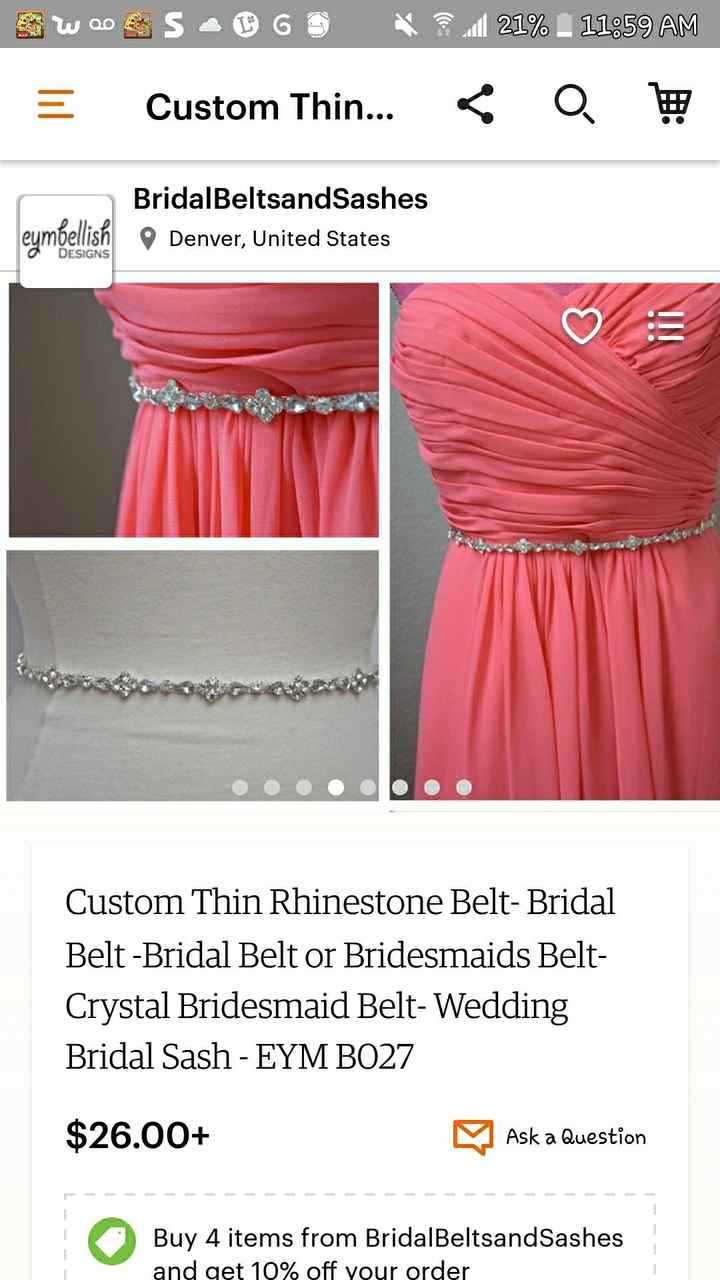Open the eymbellish Designs shop avatar
720x1280 pixels.
[66, 241]
